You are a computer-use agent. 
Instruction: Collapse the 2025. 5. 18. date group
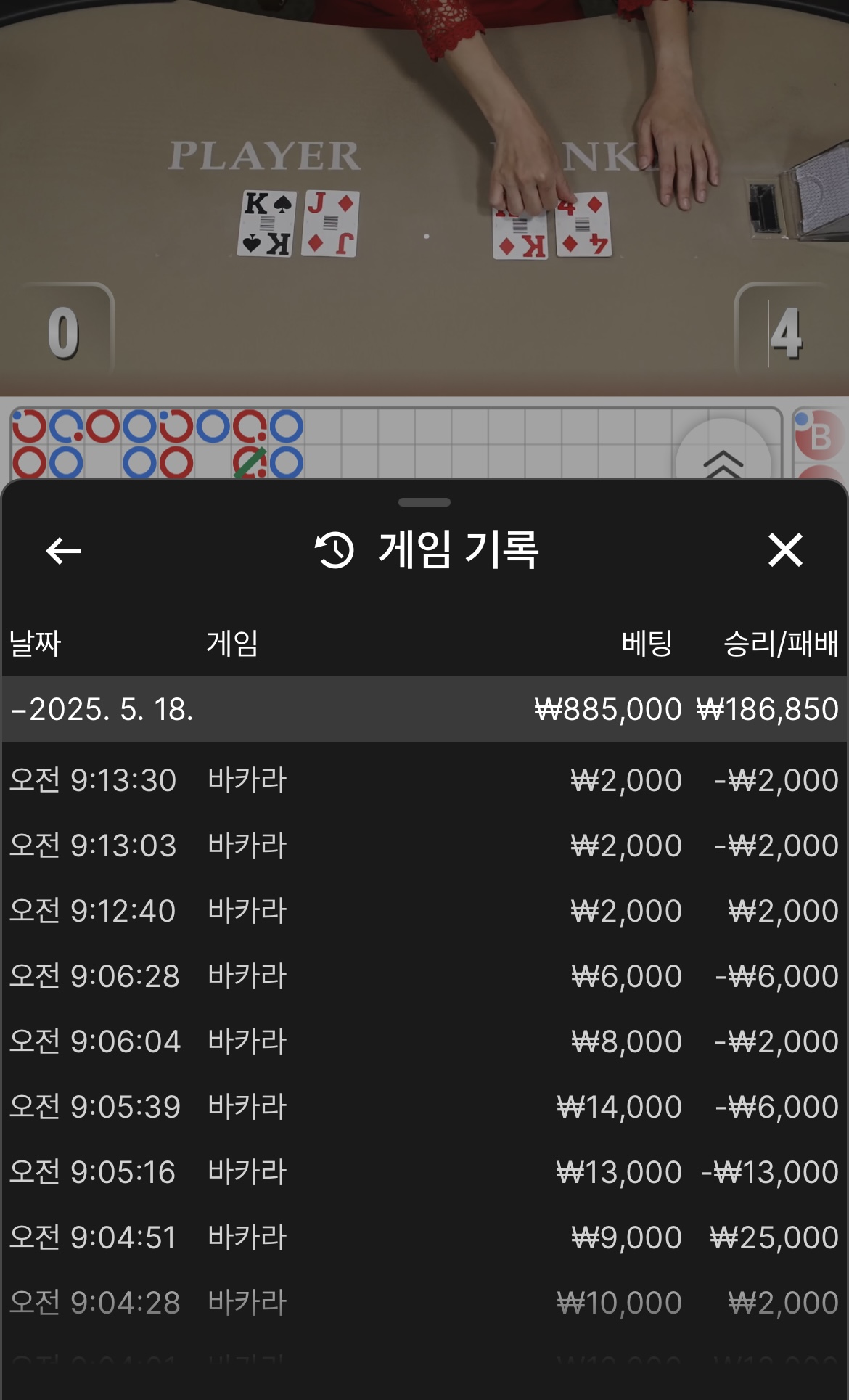click(424, 709)
